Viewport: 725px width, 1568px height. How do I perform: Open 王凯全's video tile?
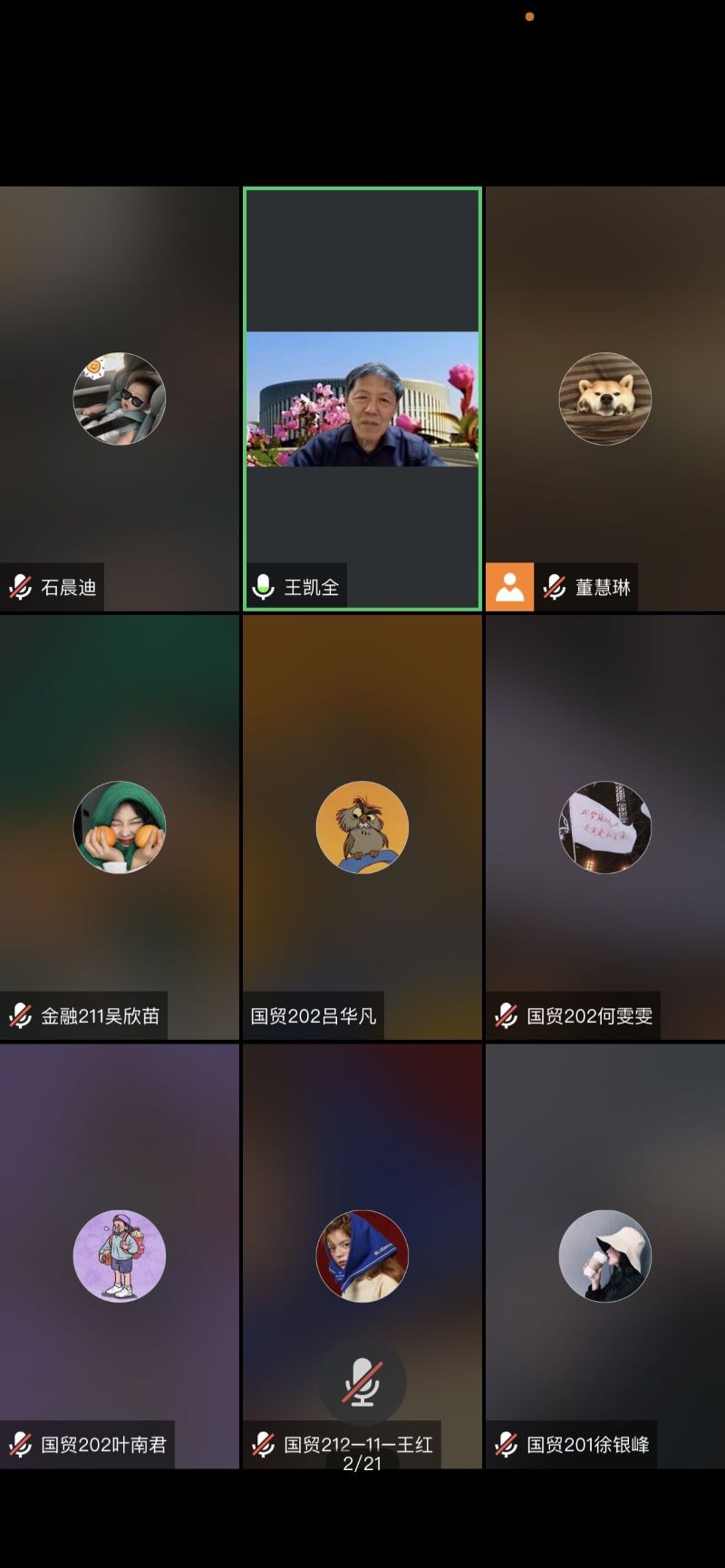point(362,399)
